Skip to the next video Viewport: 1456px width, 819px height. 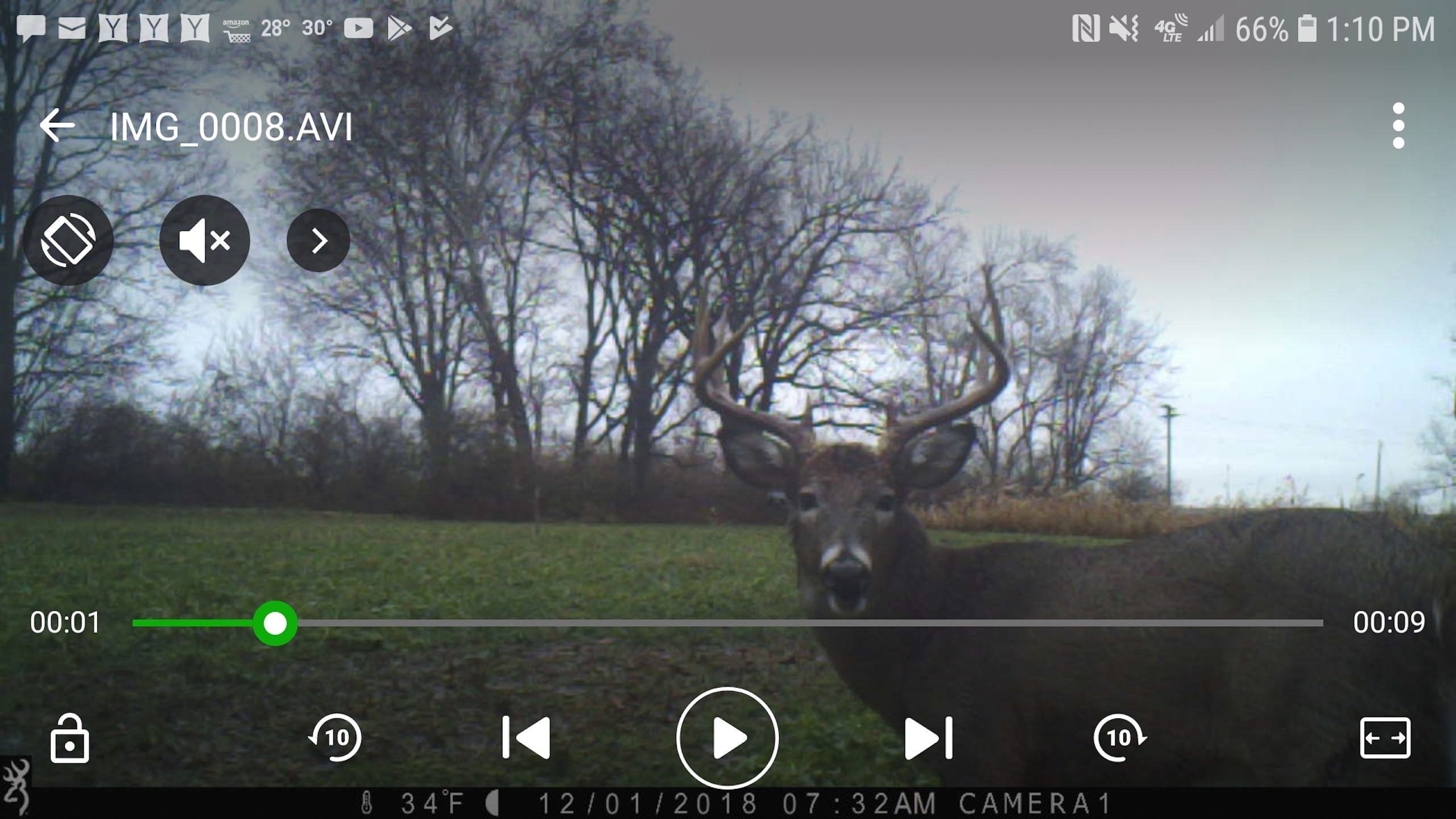(928, 738)
